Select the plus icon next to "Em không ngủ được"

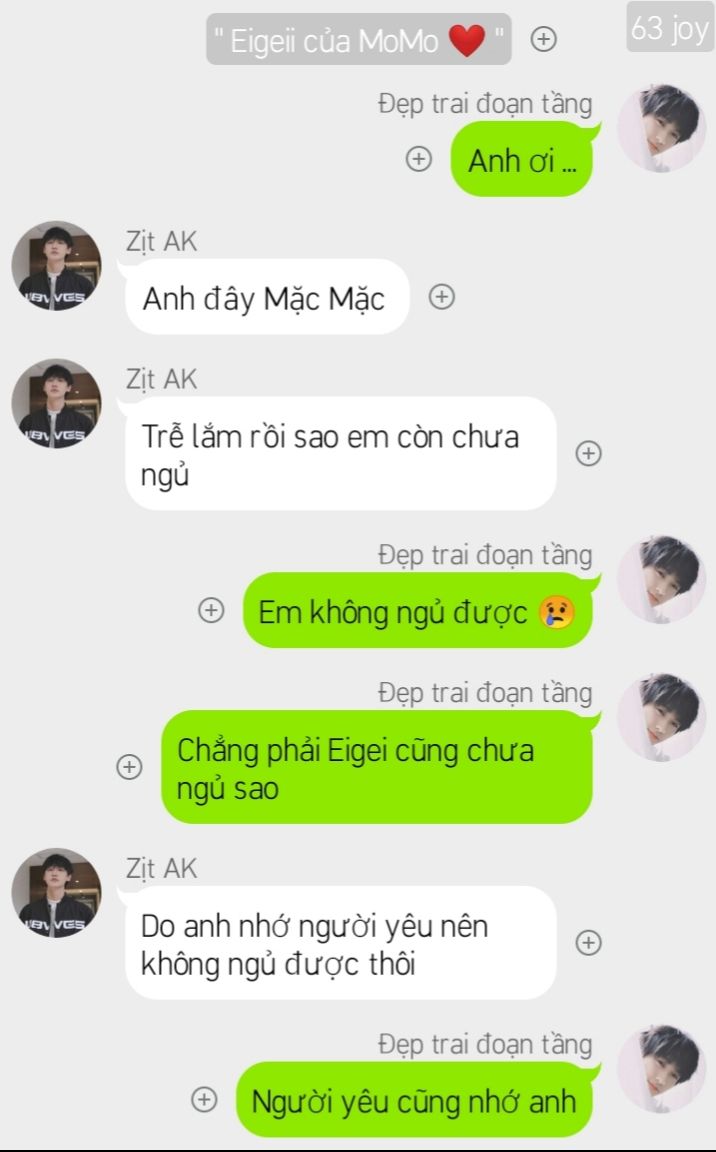(x=211, y=610)
